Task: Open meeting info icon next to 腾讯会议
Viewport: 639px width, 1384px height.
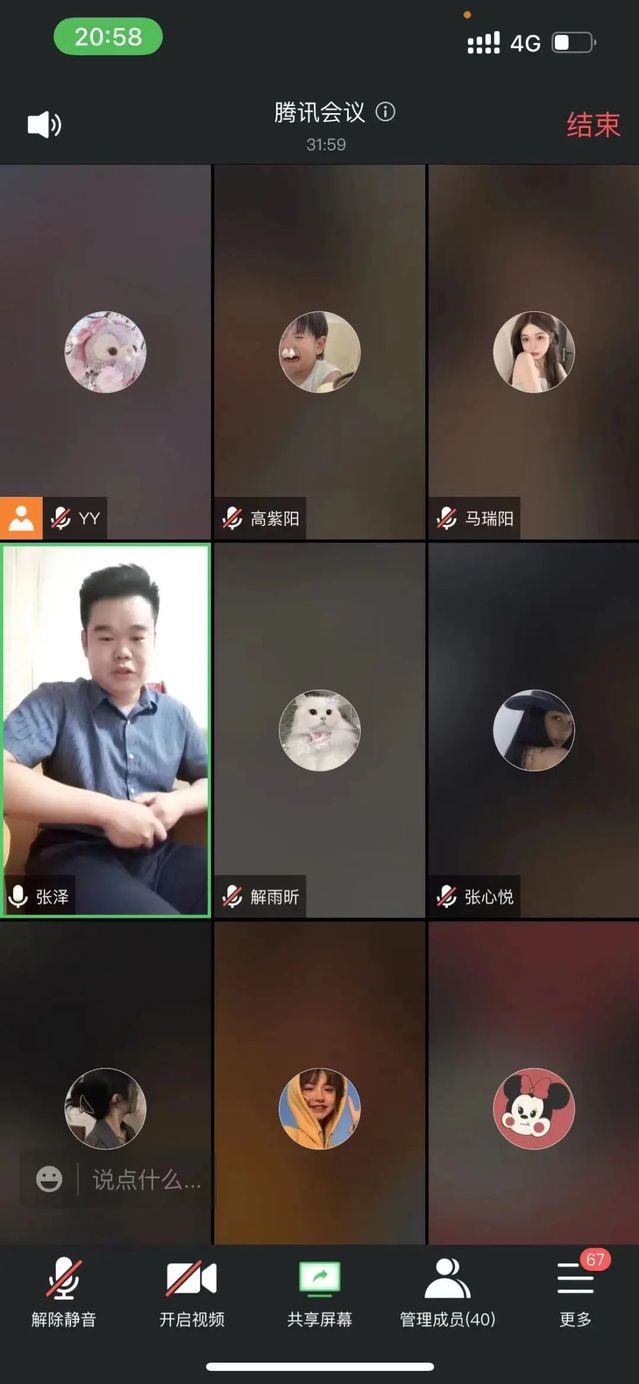Action: pyautogui.click(x=385, y=112)
